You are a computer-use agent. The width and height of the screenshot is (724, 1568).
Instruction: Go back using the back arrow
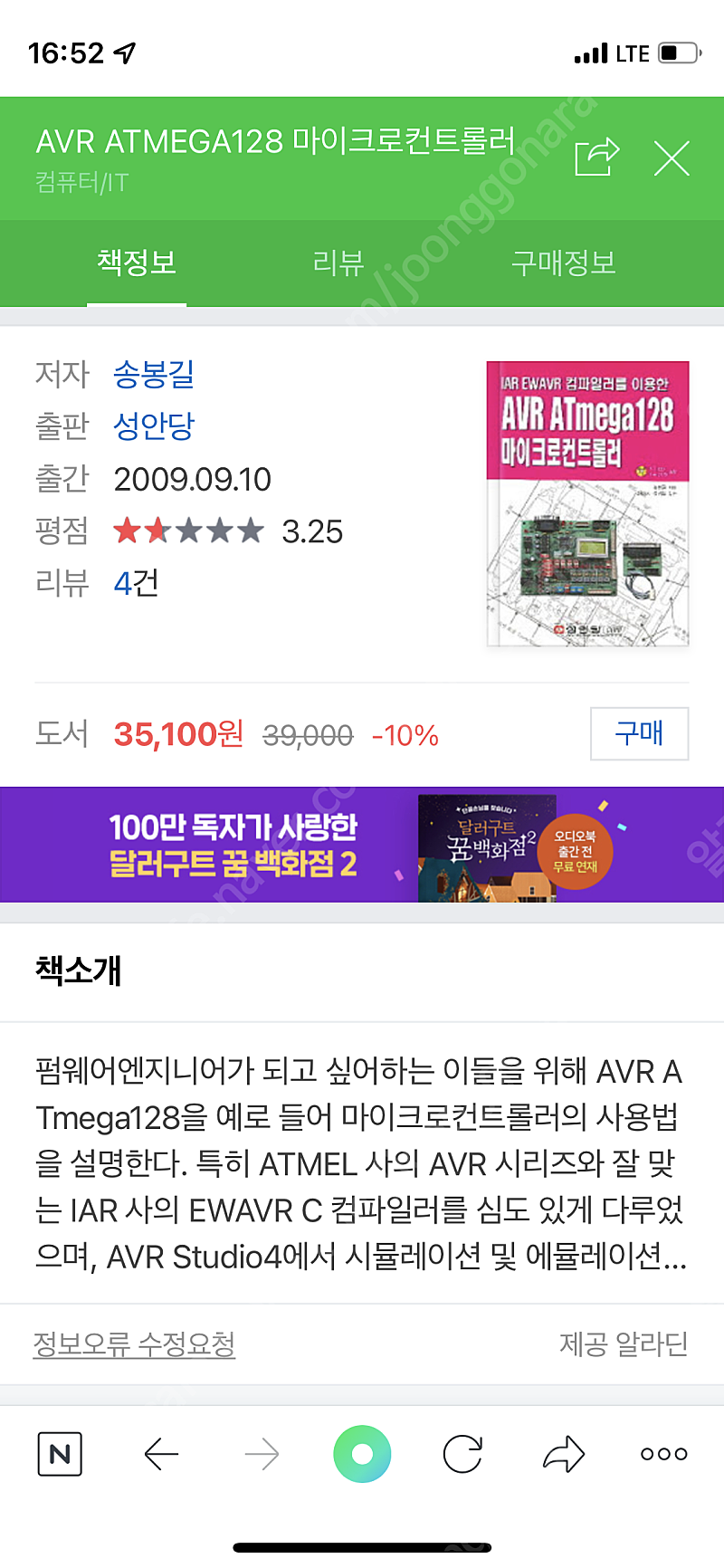(159, 1455)
